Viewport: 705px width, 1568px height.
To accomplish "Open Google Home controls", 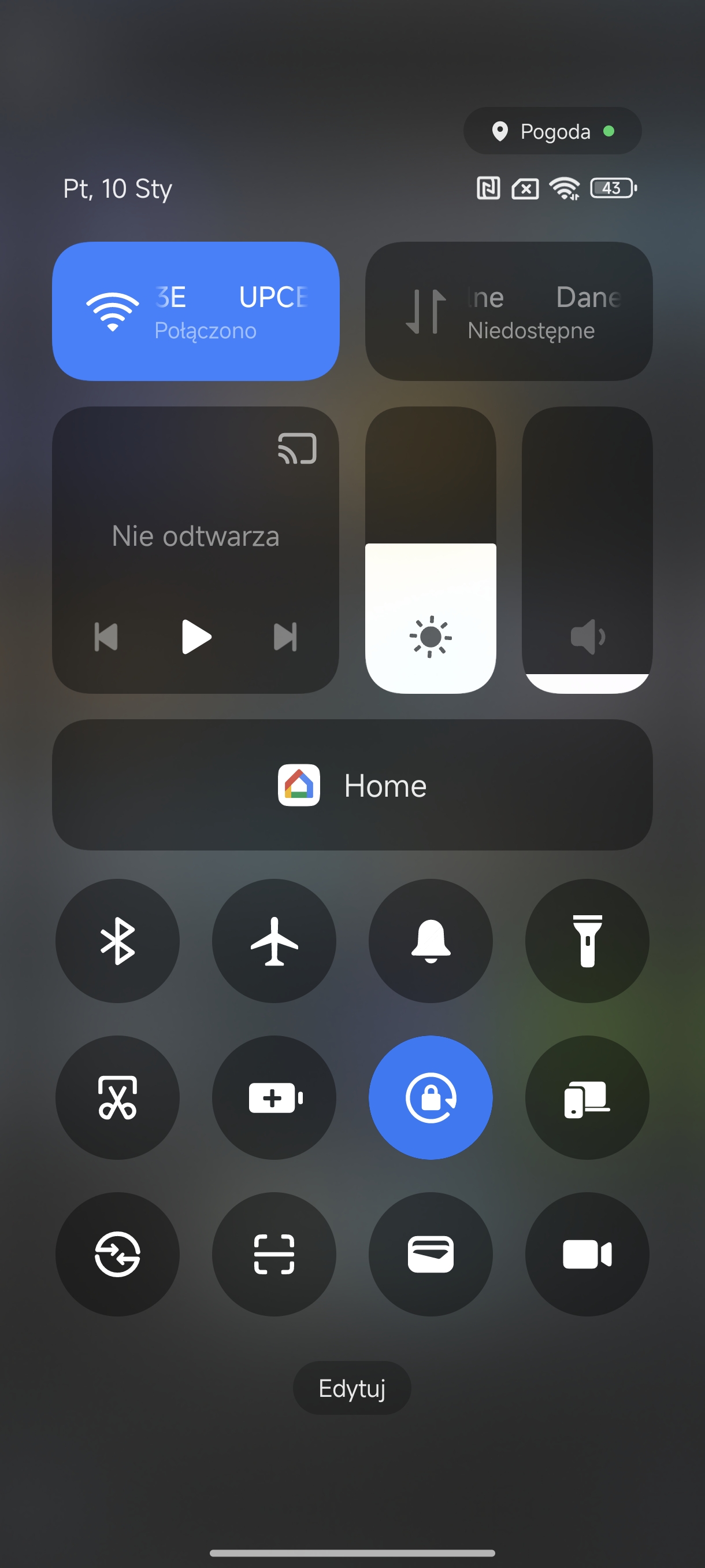I will pos(352,785).
